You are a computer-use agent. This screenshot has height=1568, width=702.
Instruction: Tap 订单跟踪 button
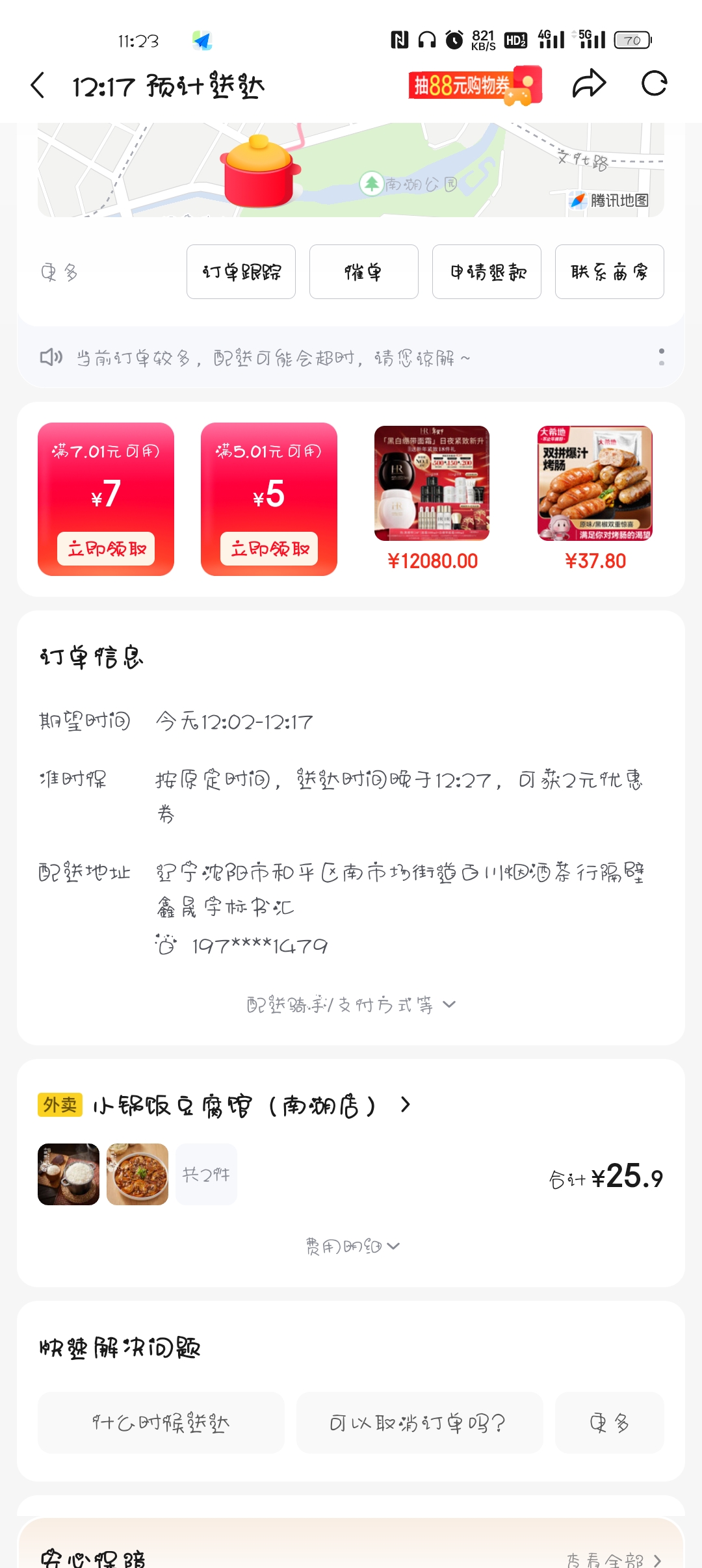pos(241,272)
